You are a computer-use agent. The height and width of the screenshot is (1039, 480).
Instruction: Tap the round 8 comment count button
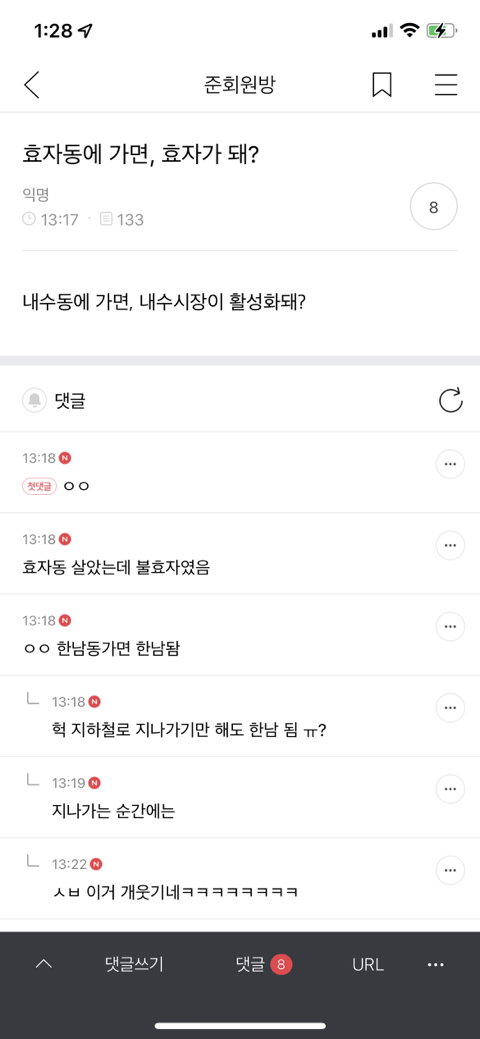[434, 207]
